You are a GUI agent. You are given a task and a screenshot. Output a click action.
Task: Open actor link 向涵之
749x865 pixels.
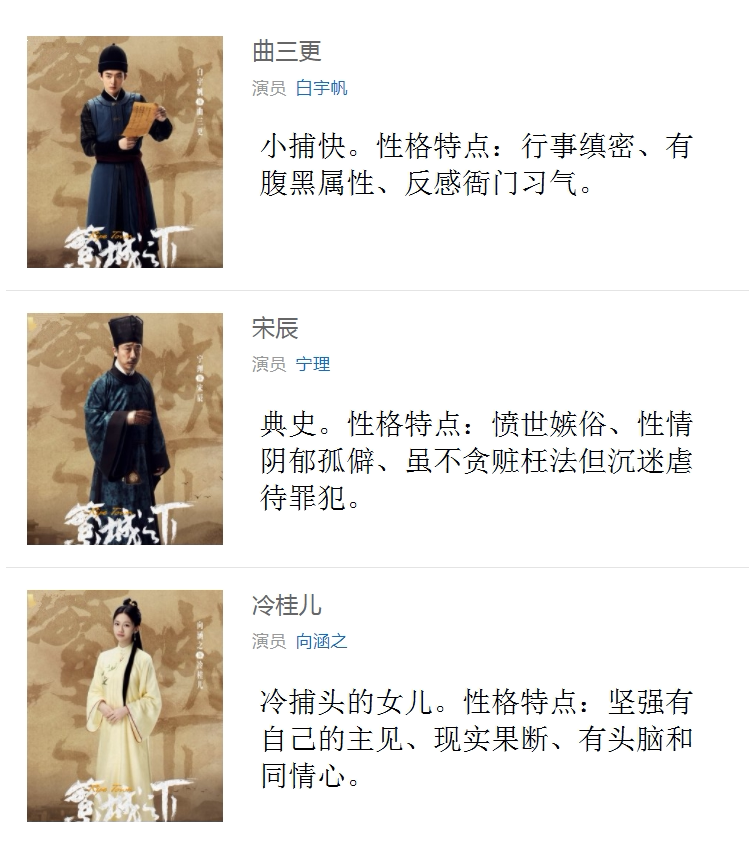pos(321,641)
